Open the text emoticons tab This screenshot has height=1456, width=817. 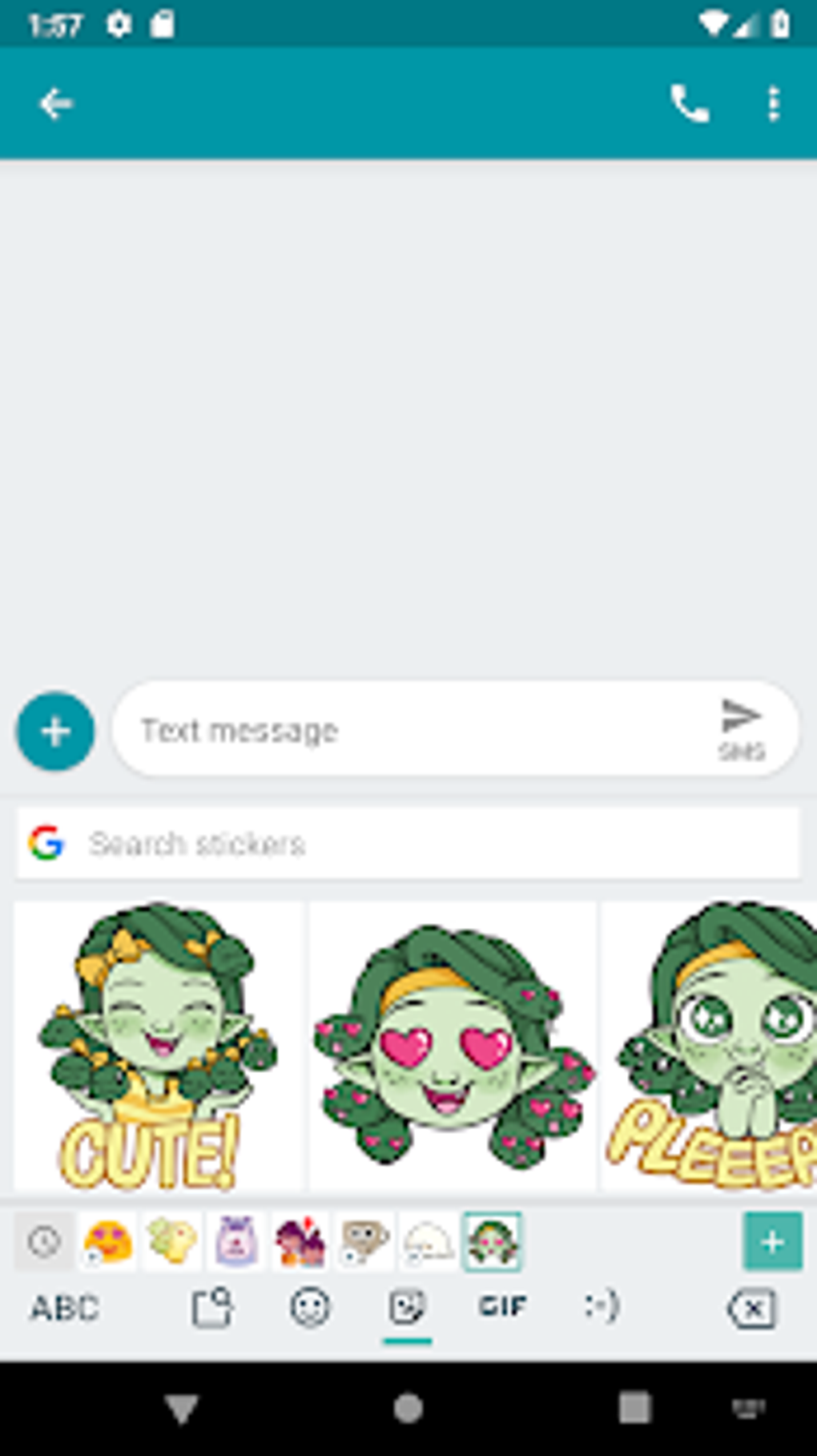[601, 1308]
